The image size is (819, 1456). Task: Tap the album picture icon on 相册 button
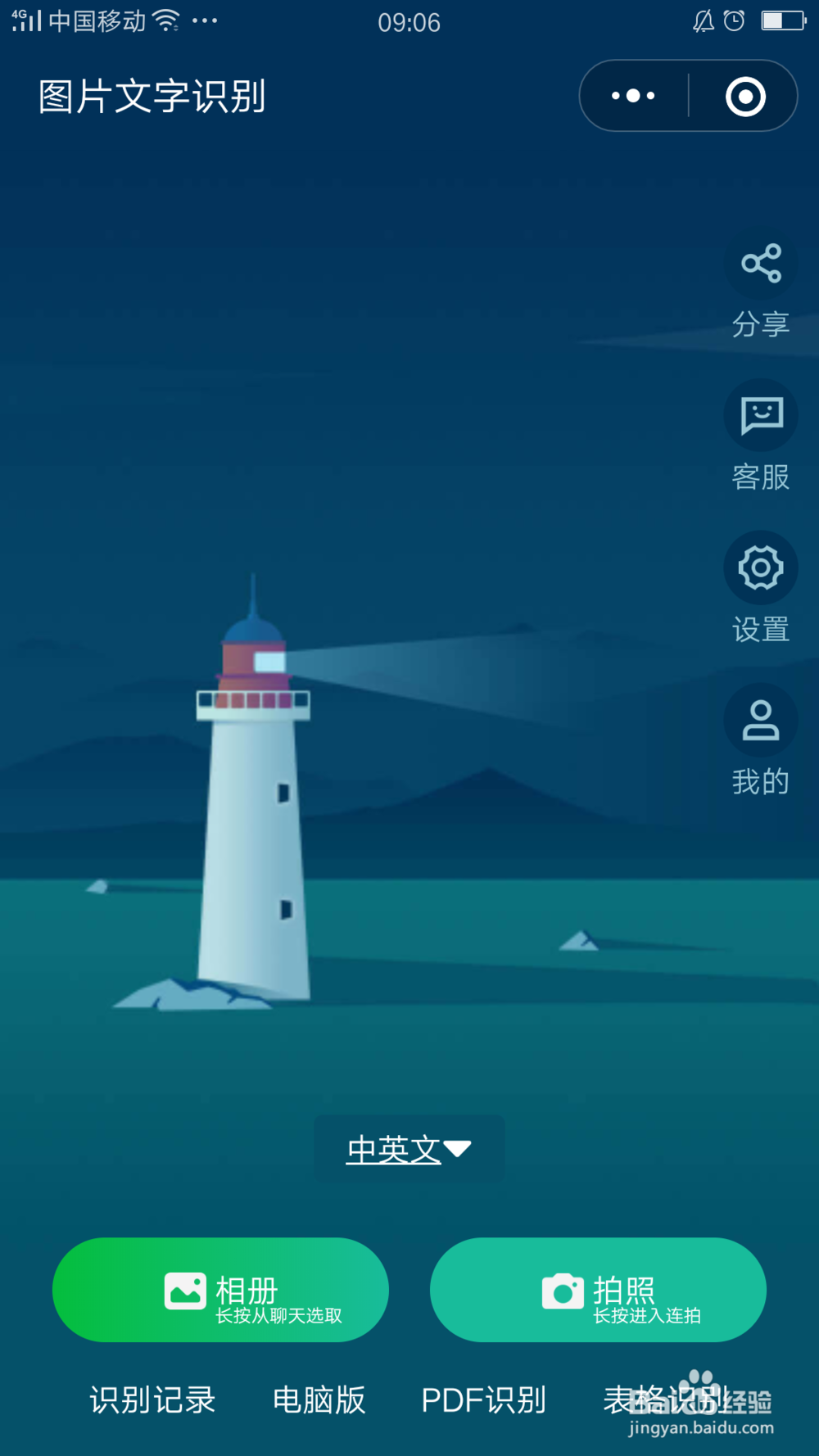tap(185, 1290)
